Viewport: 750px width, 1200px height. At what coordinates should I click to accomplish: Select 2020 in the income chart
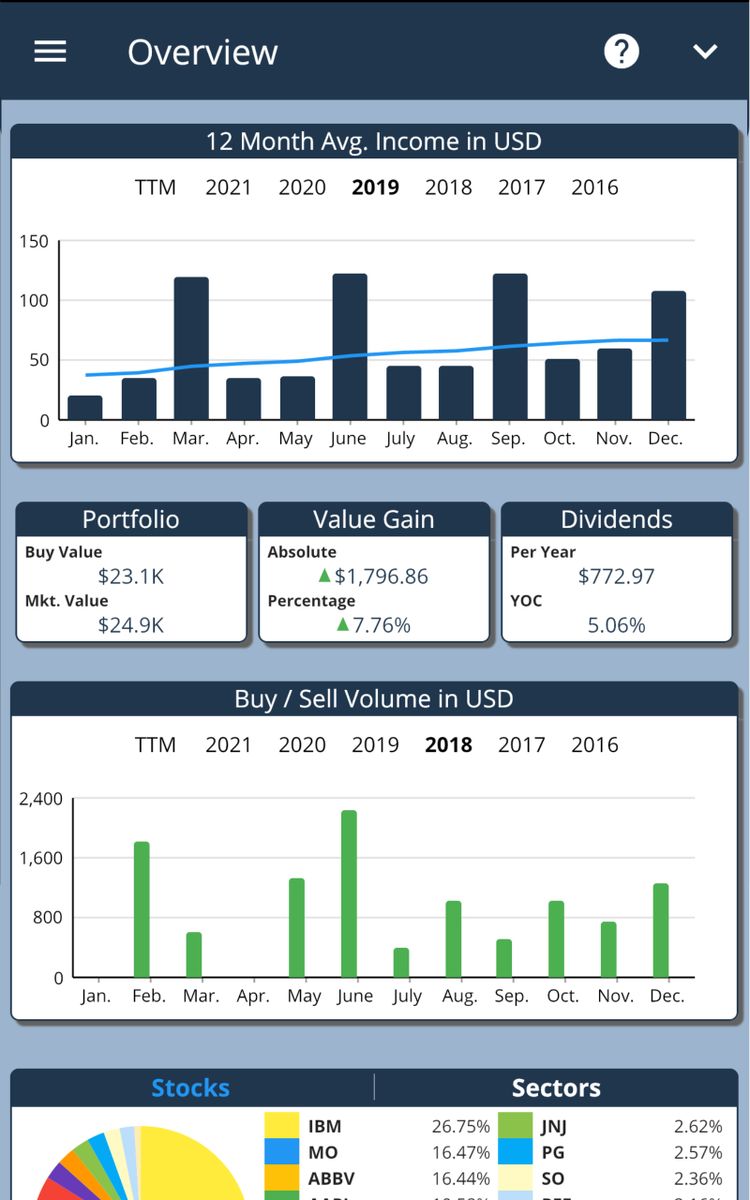302,187
